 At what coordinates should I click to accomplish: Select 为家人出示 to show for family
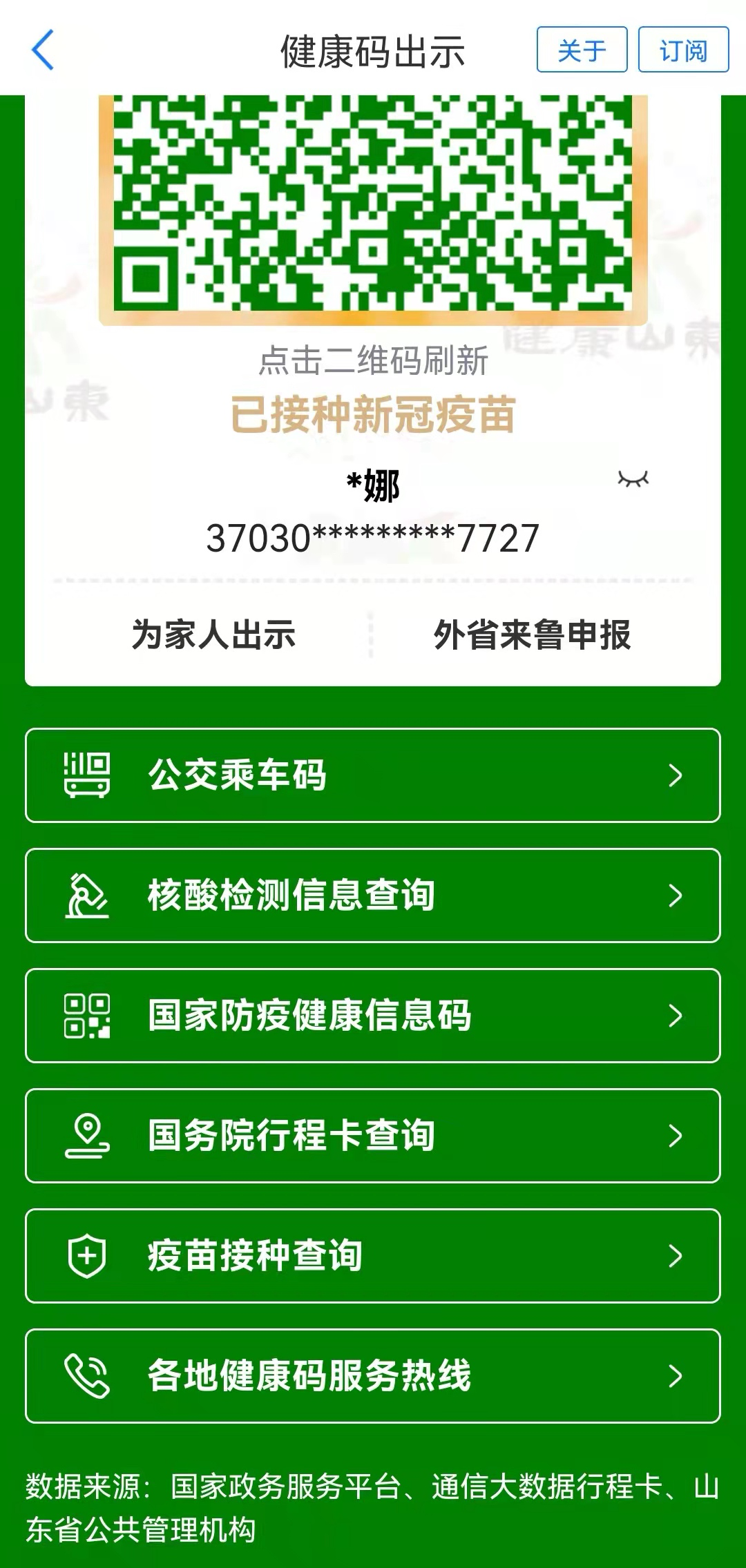(x=213, y=635)
